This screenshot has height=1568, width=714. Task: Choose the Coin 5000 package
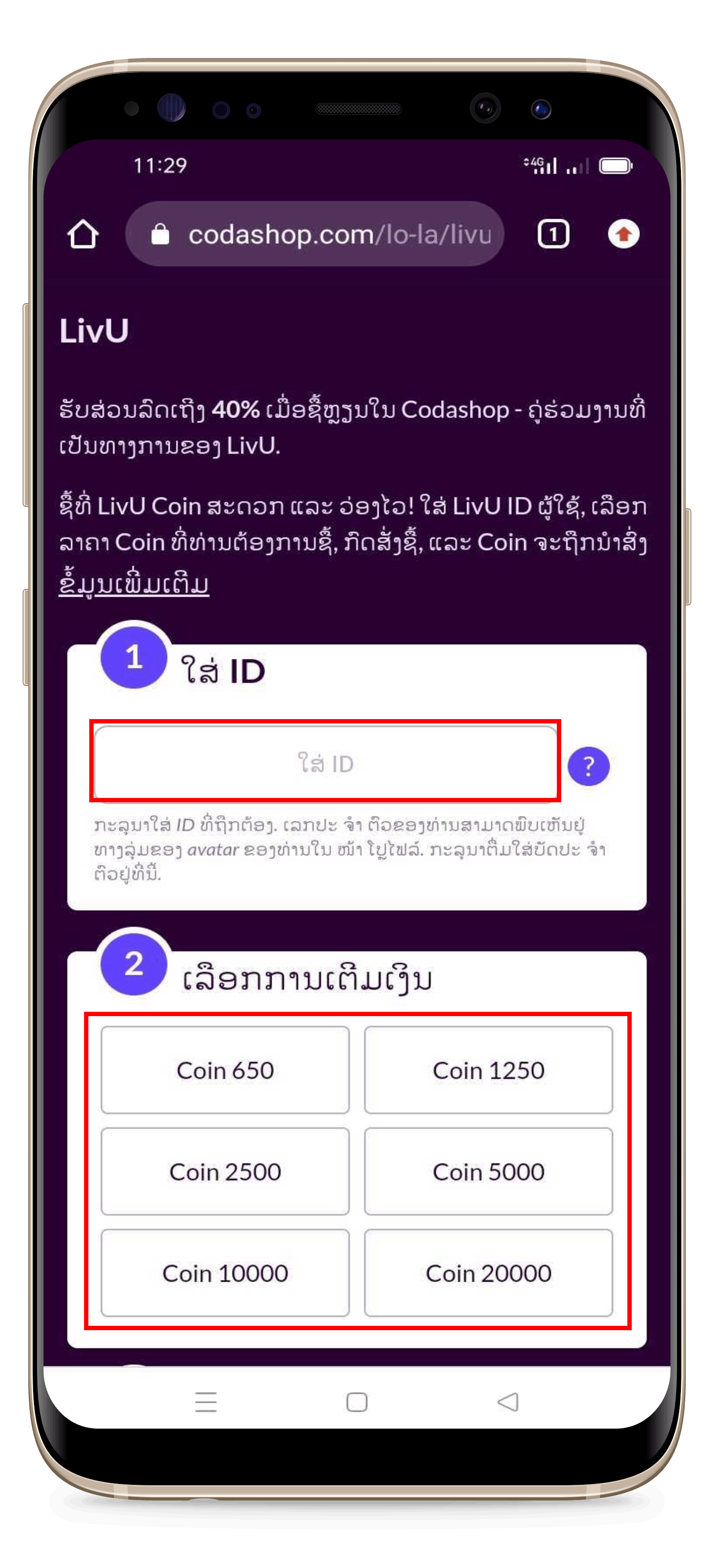pos(488,1172)
